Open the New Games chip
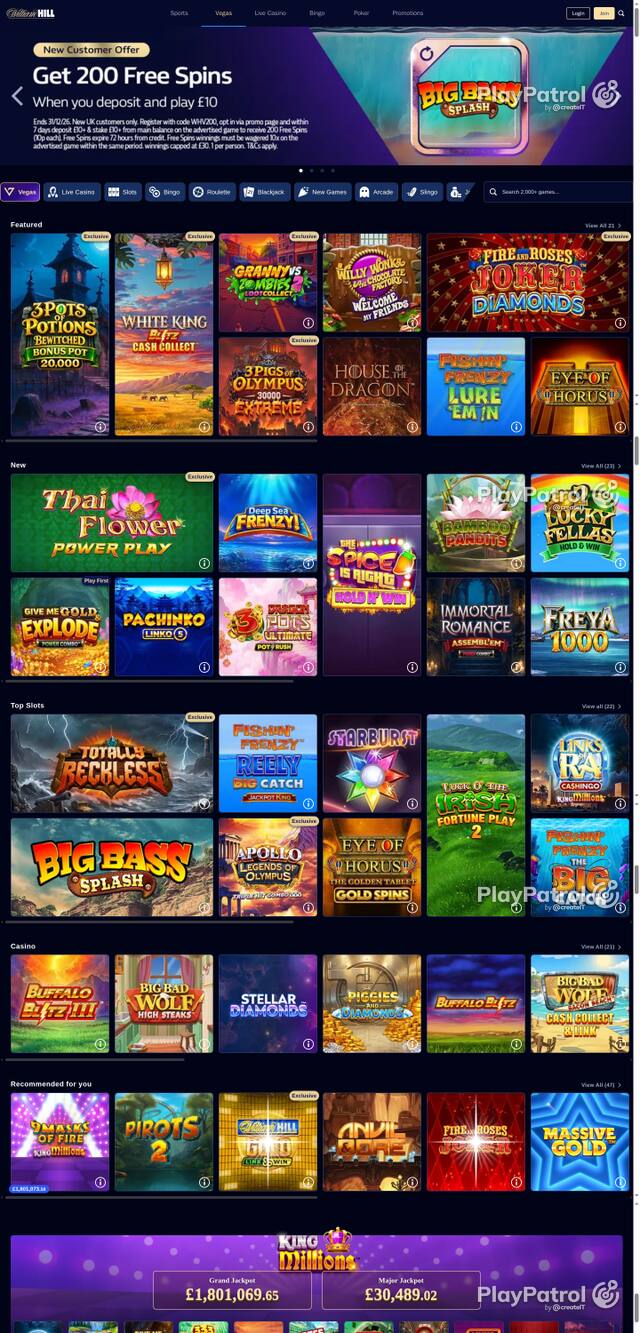The image size is (640, 1333). tap(323, 192)
